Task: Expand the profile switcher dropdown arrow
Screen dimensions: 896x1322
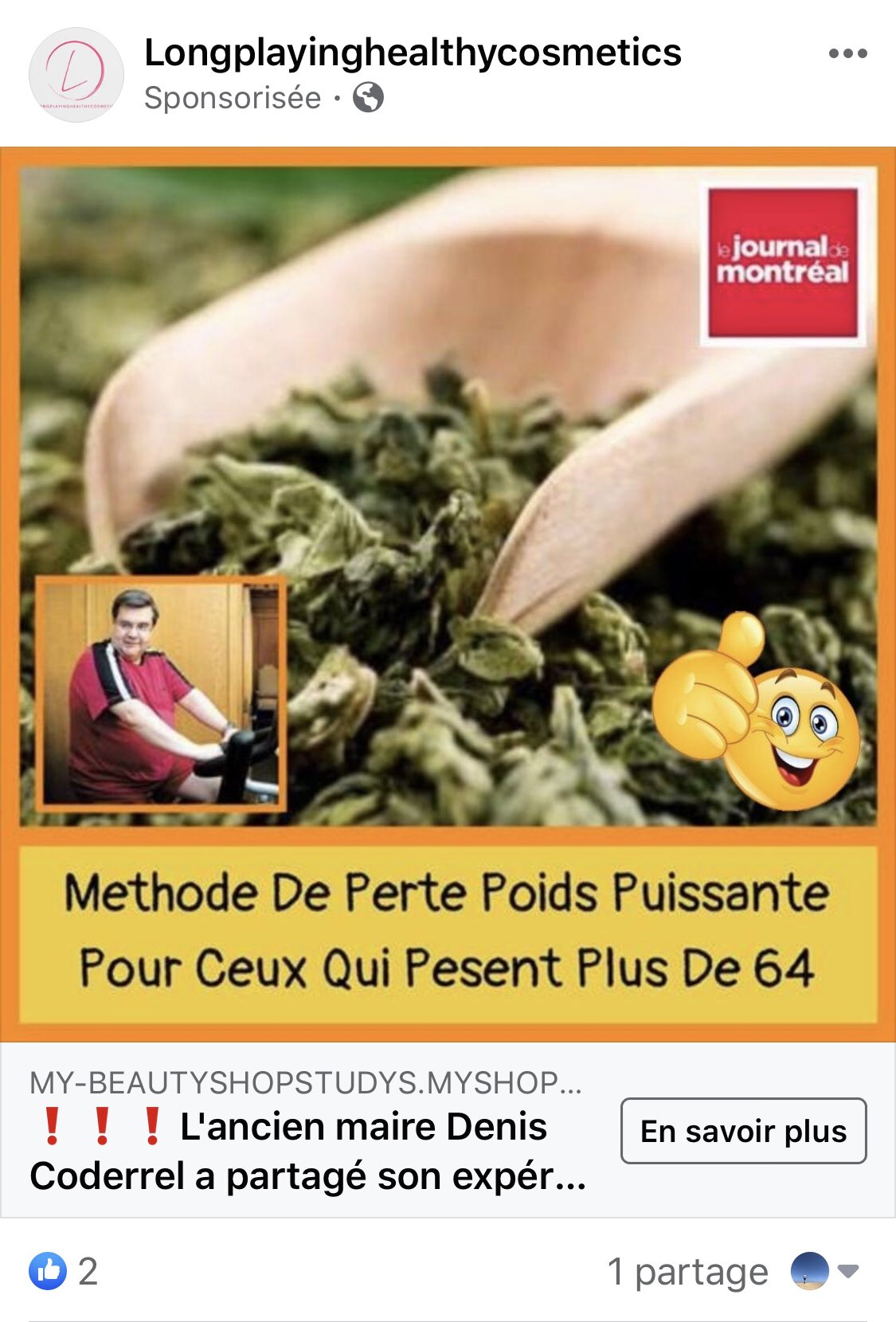Action: click(849, 1271)
